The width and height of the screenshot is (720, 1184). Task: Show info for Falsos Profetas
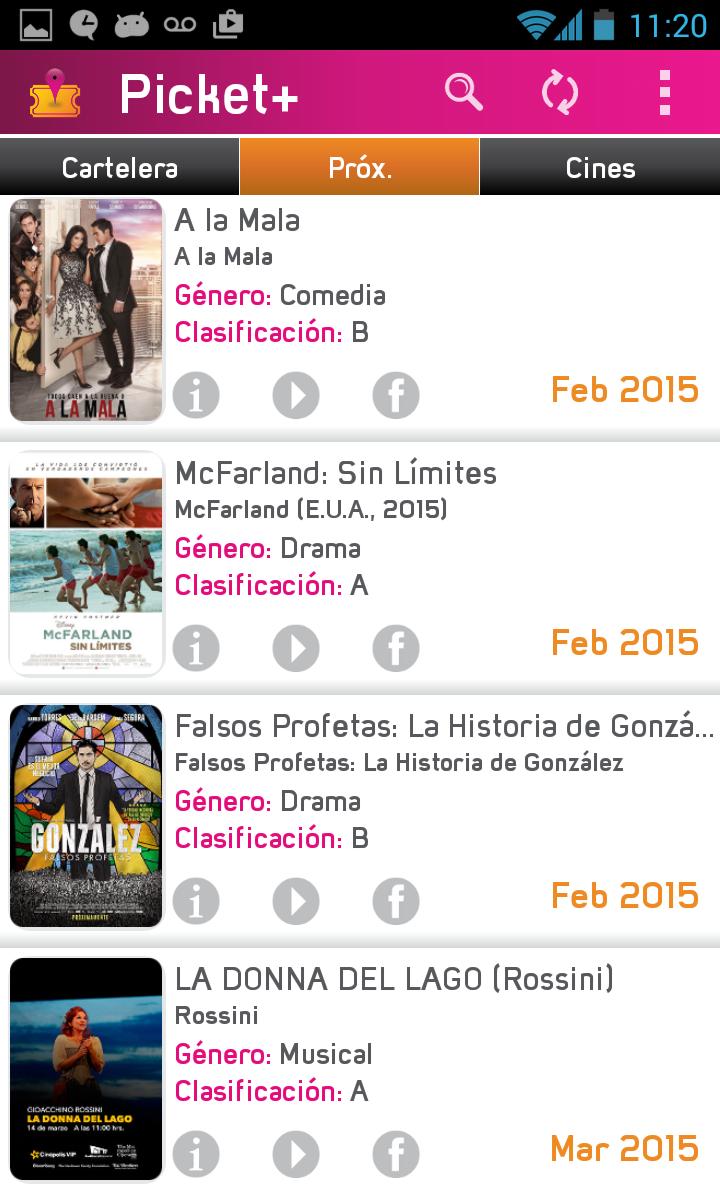196,902
